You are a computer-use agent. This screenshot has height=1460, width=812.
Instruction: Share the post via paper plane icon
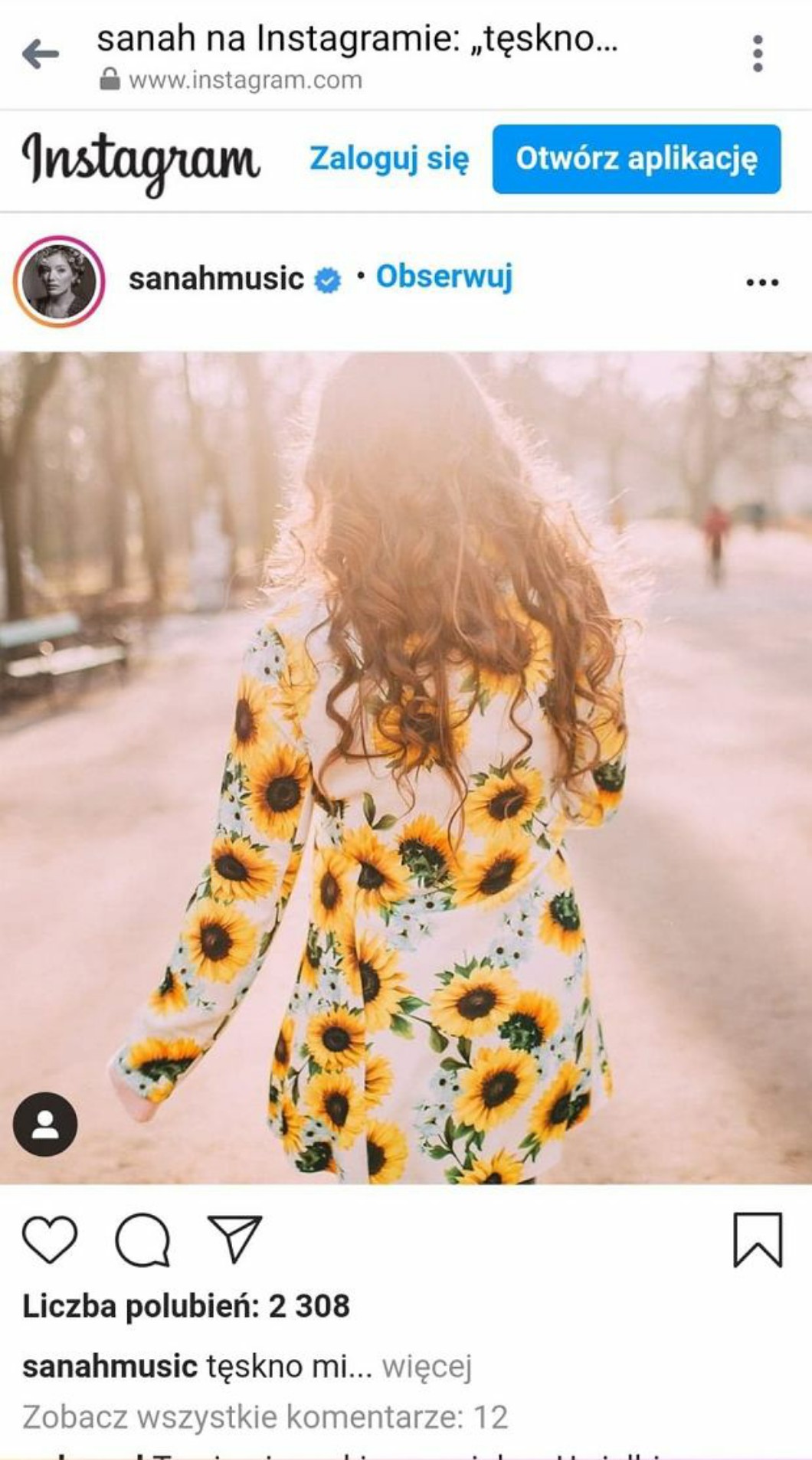[x=235, y=1239]
